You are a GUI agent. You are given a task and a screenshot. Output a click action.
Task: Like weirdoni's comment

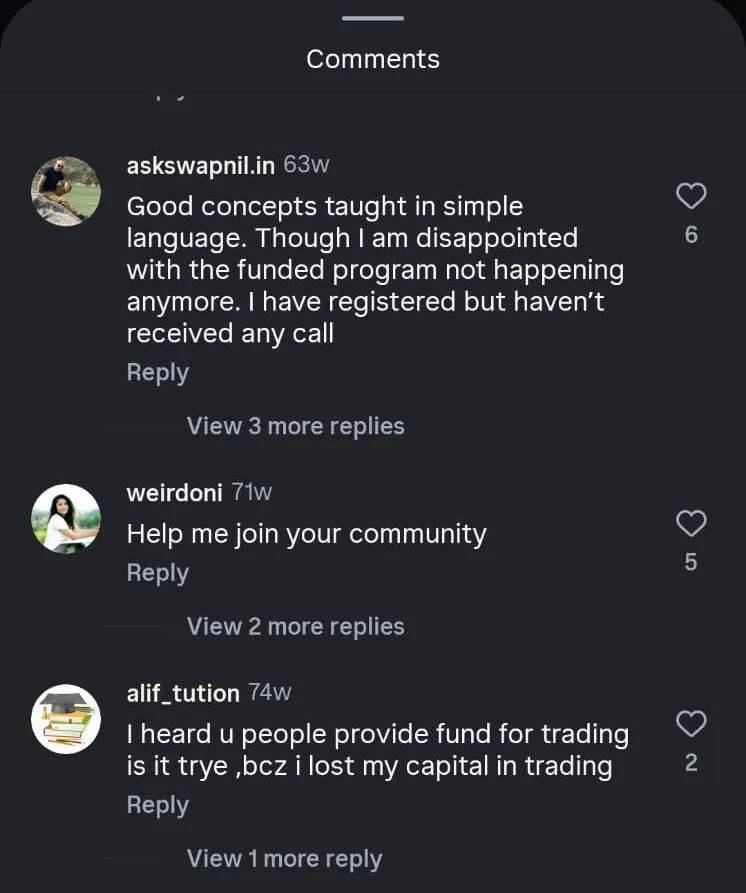pyautogui.click(x=691, y=523)
